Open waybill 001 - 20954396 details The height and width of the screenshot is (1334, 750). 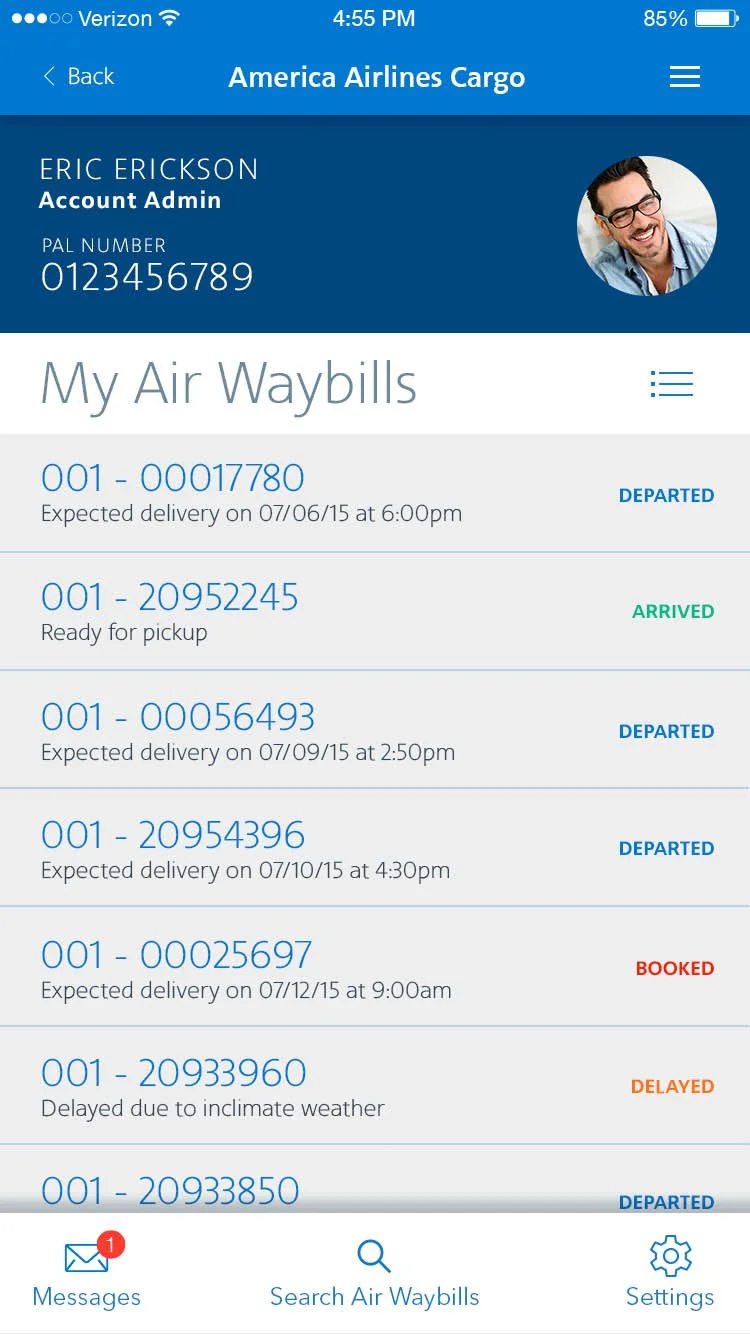coord(375,848)
